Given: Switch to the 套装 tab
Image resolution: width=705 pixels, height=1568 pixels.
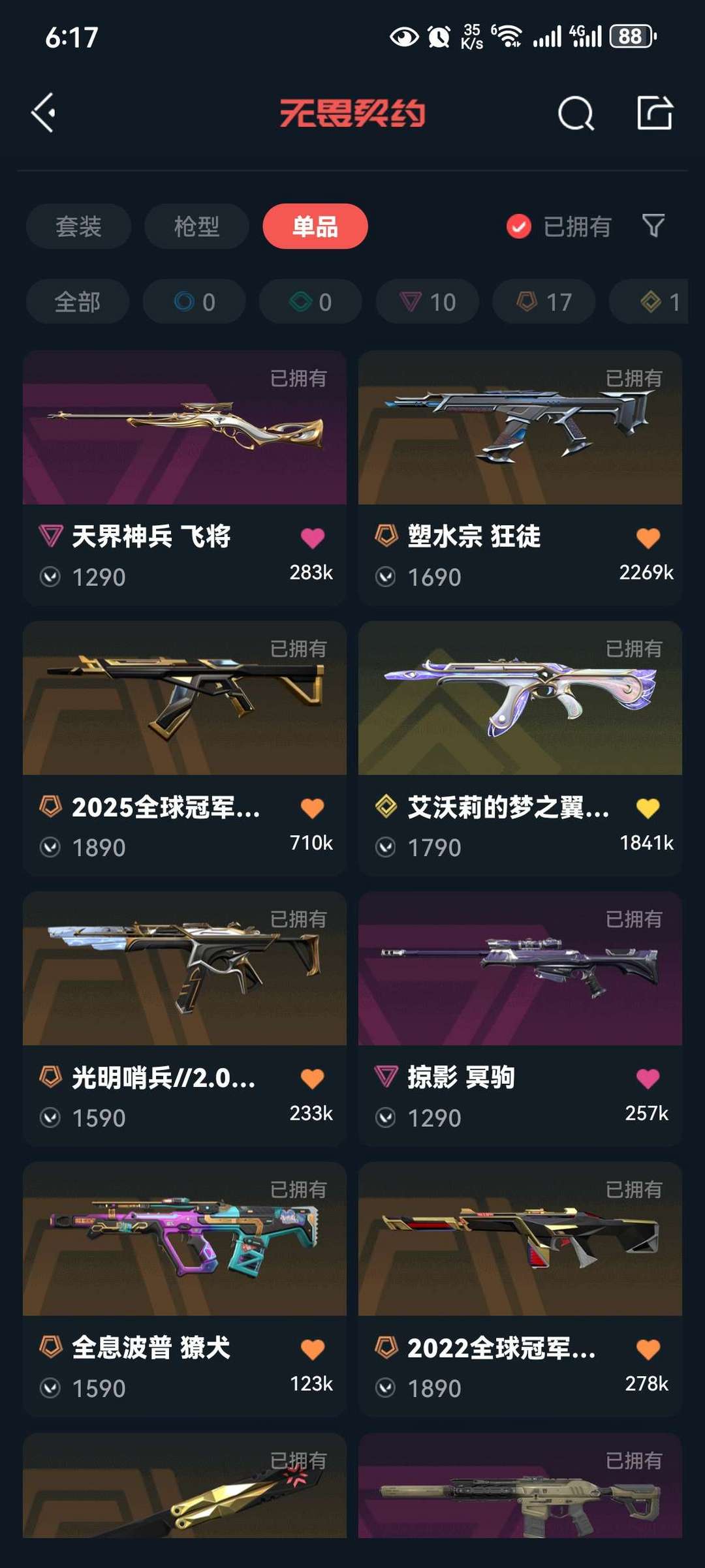Looking at the screenshot, I should pyautogui.click(x=78, y=226).
